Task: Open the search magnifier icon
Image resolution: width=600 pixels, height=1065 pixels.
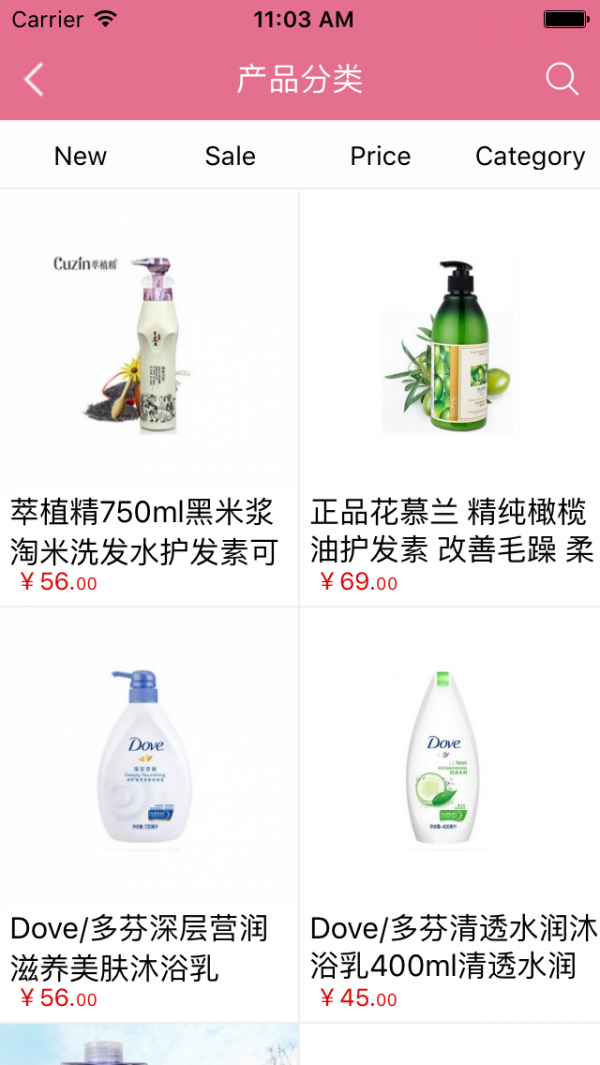Action: pyautogui.click(x=562, y=79)
